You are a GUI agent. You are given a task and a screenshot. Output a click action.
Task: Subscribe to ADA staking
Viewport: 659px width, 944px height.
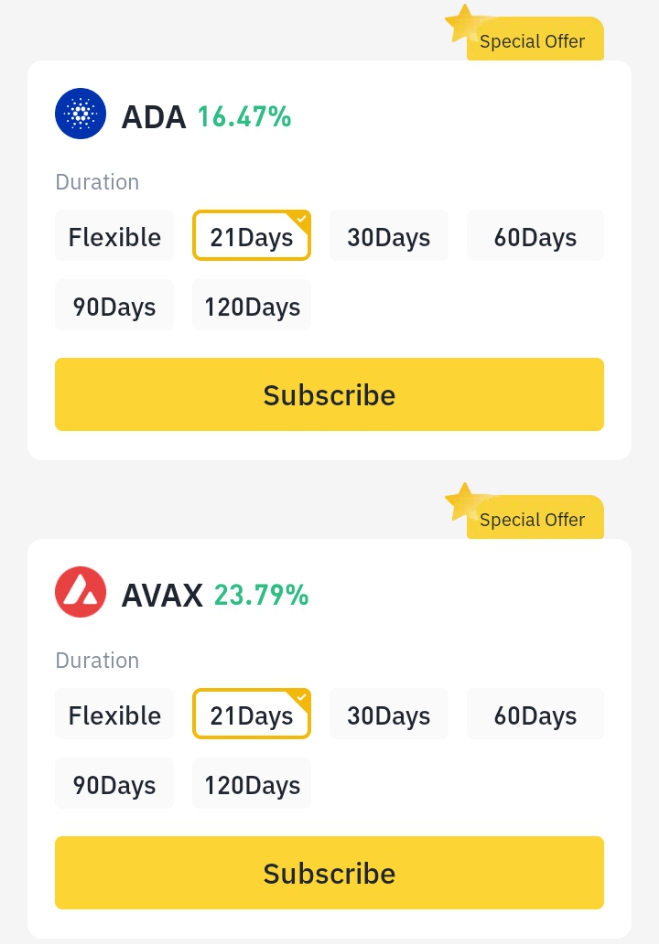coord(329,395)
